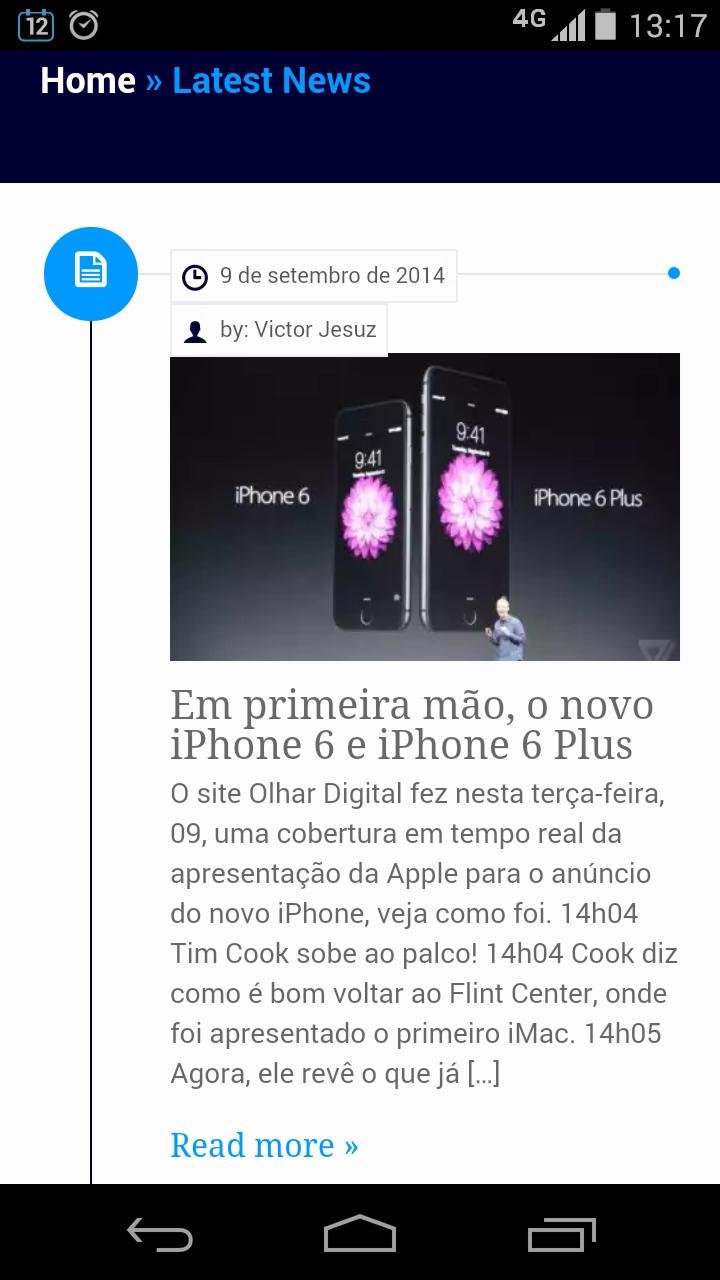Screen dimensions: 720x1280
Task: Open the Read more link
Action: tap(264, 1144)
